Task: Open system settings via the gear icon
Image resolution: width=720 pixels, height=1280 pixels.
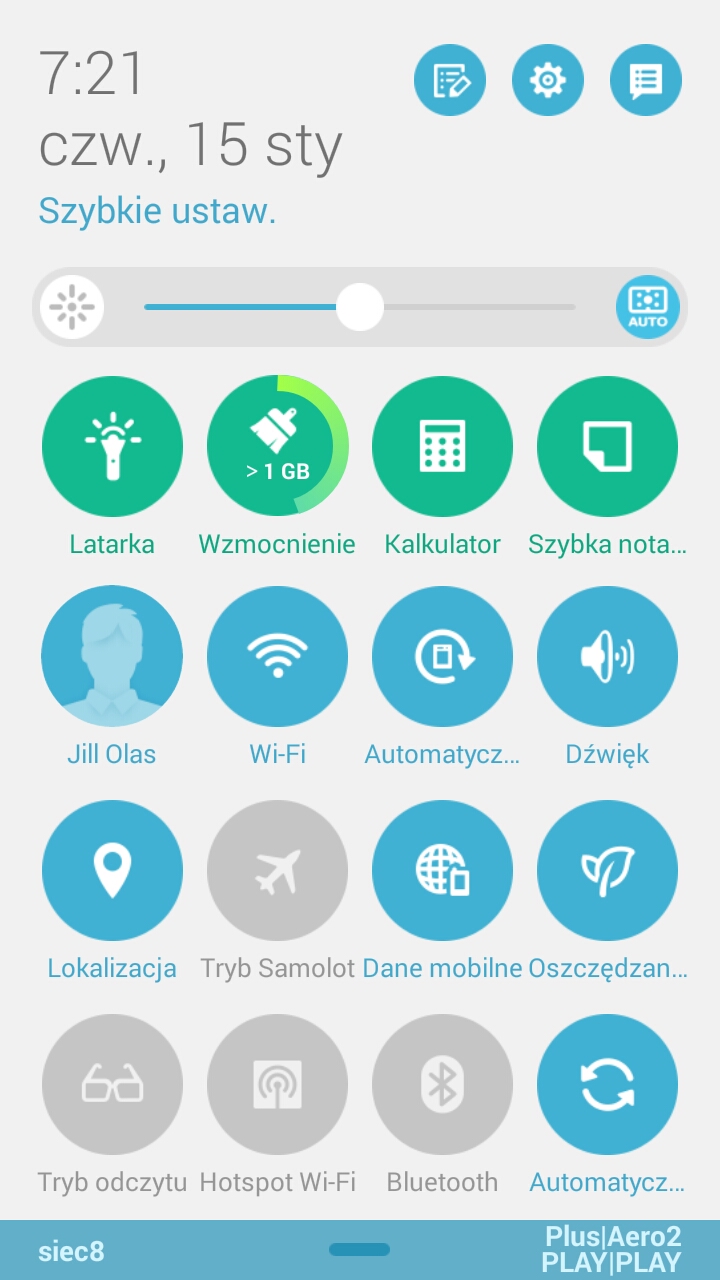Action: pyautogui.click(x=547, y=80)
